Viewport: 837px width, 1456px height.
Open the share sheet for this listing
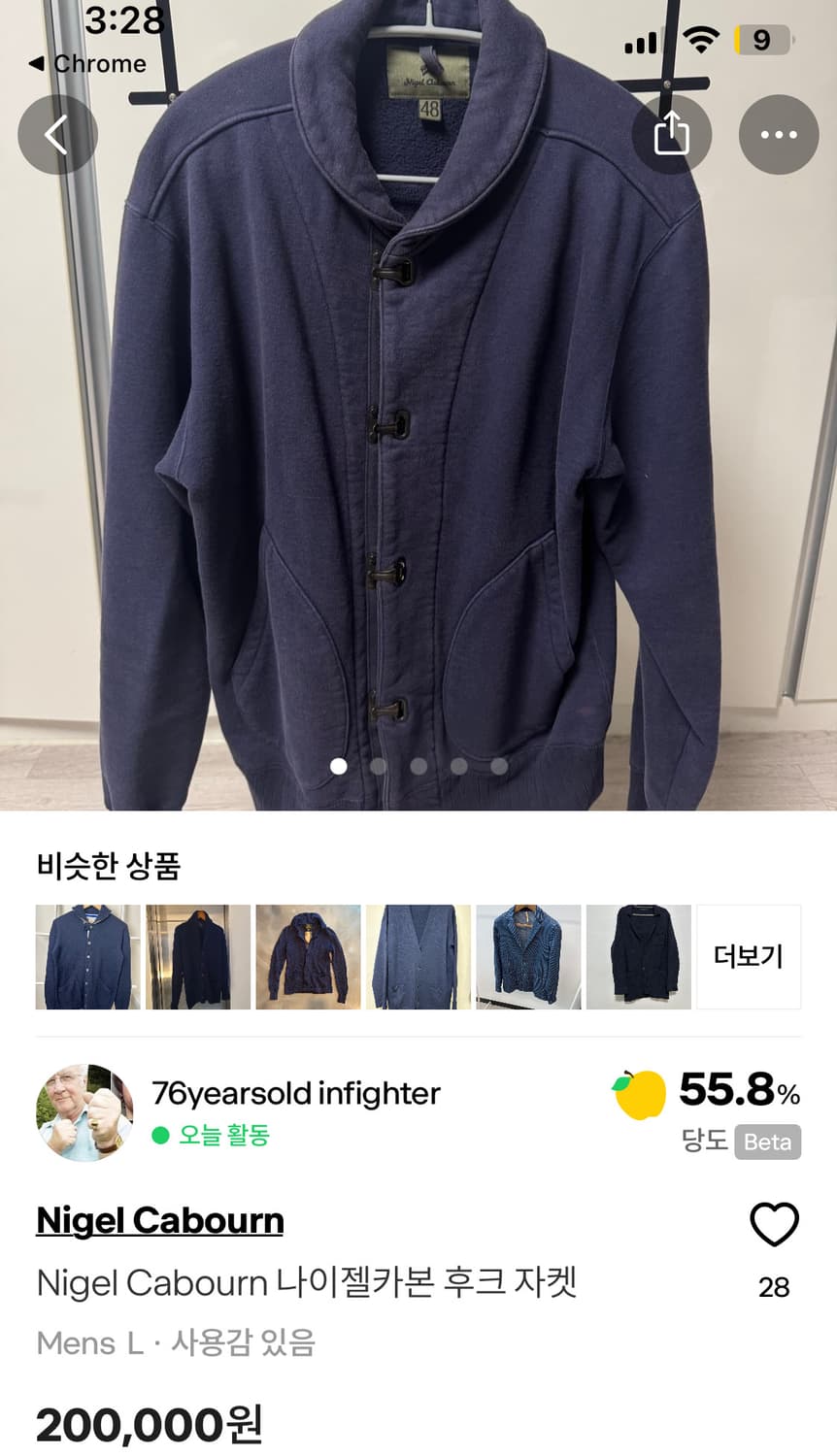(671, 135)
